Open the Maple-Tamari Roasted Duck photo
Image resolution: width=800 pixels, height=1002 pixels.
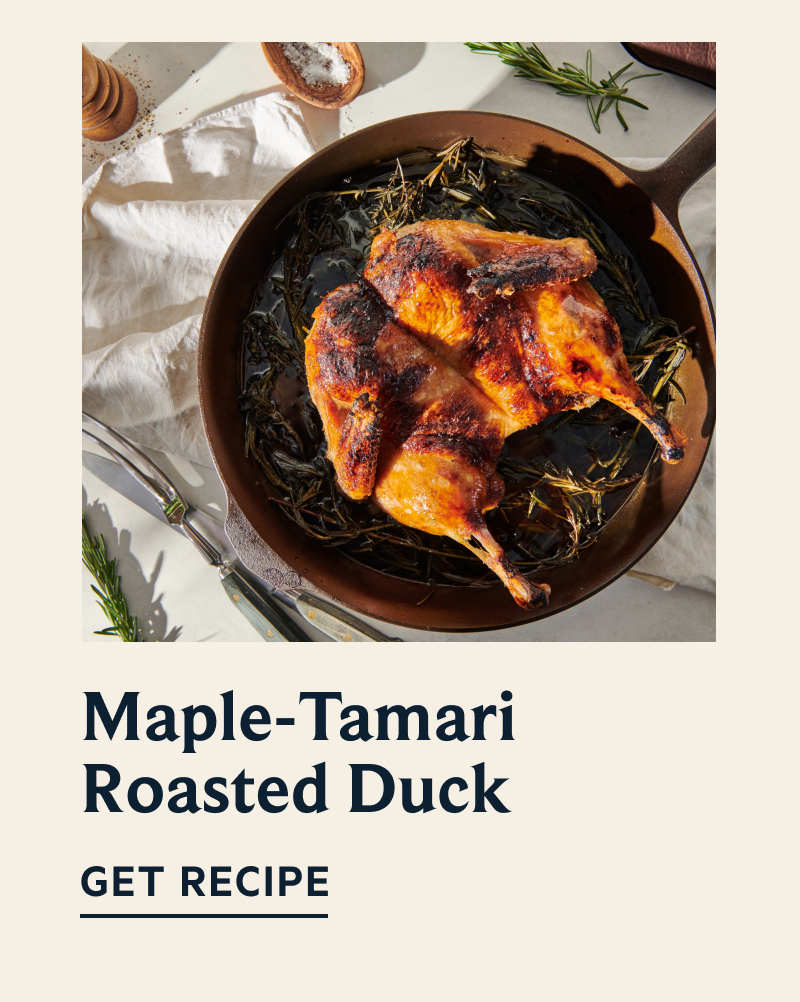click(398, 341)
